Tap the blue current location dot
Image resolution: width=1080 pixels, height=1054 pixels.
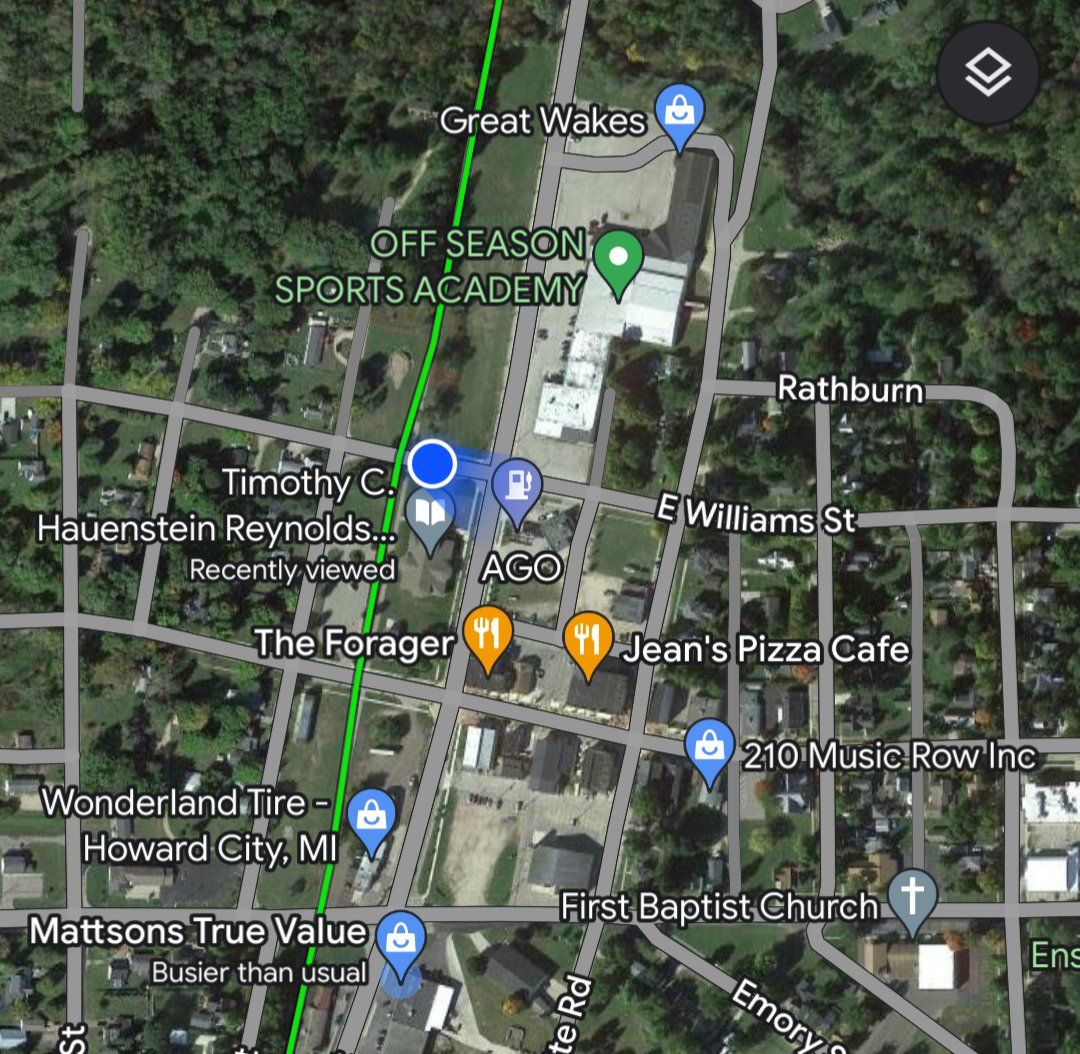point(433,464)
